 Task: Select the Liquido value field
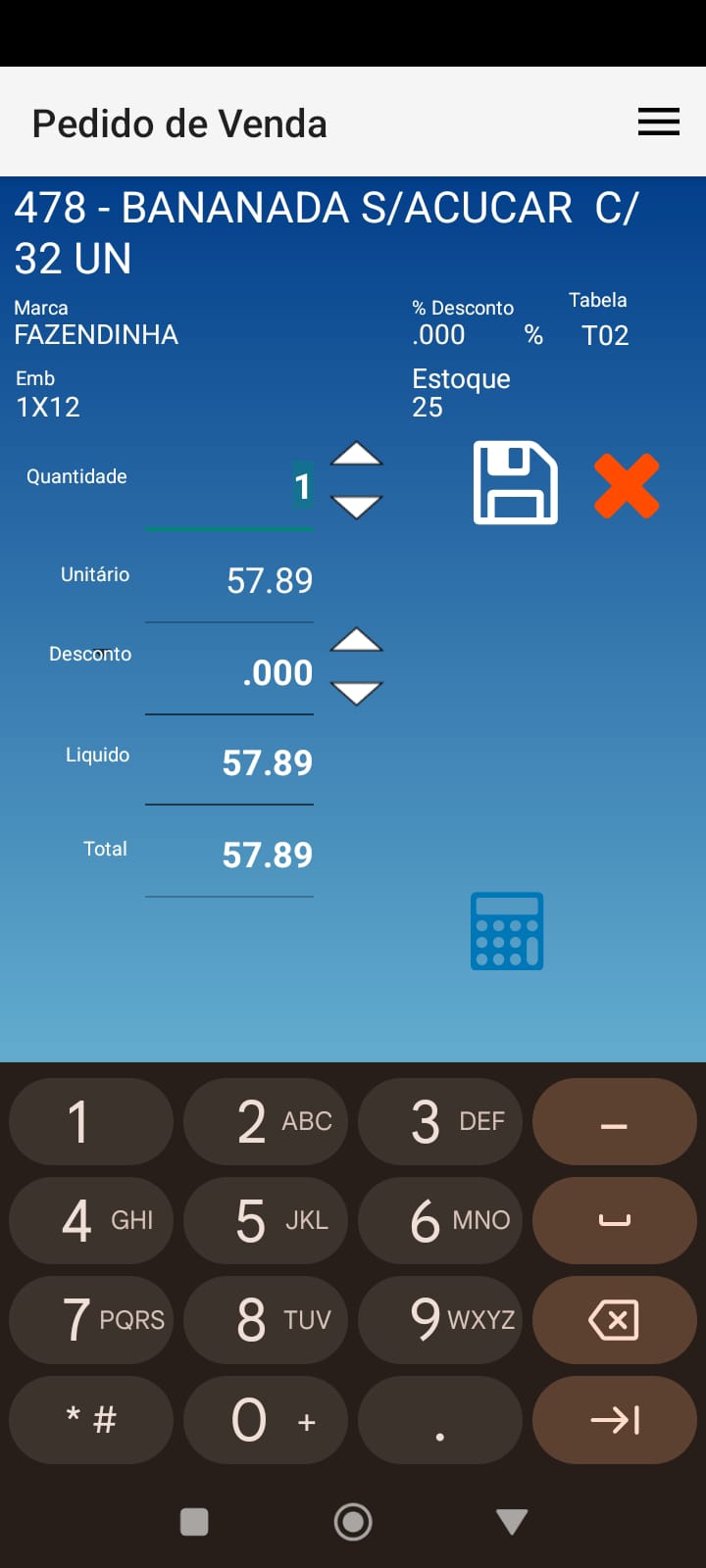tap(229, 763)
